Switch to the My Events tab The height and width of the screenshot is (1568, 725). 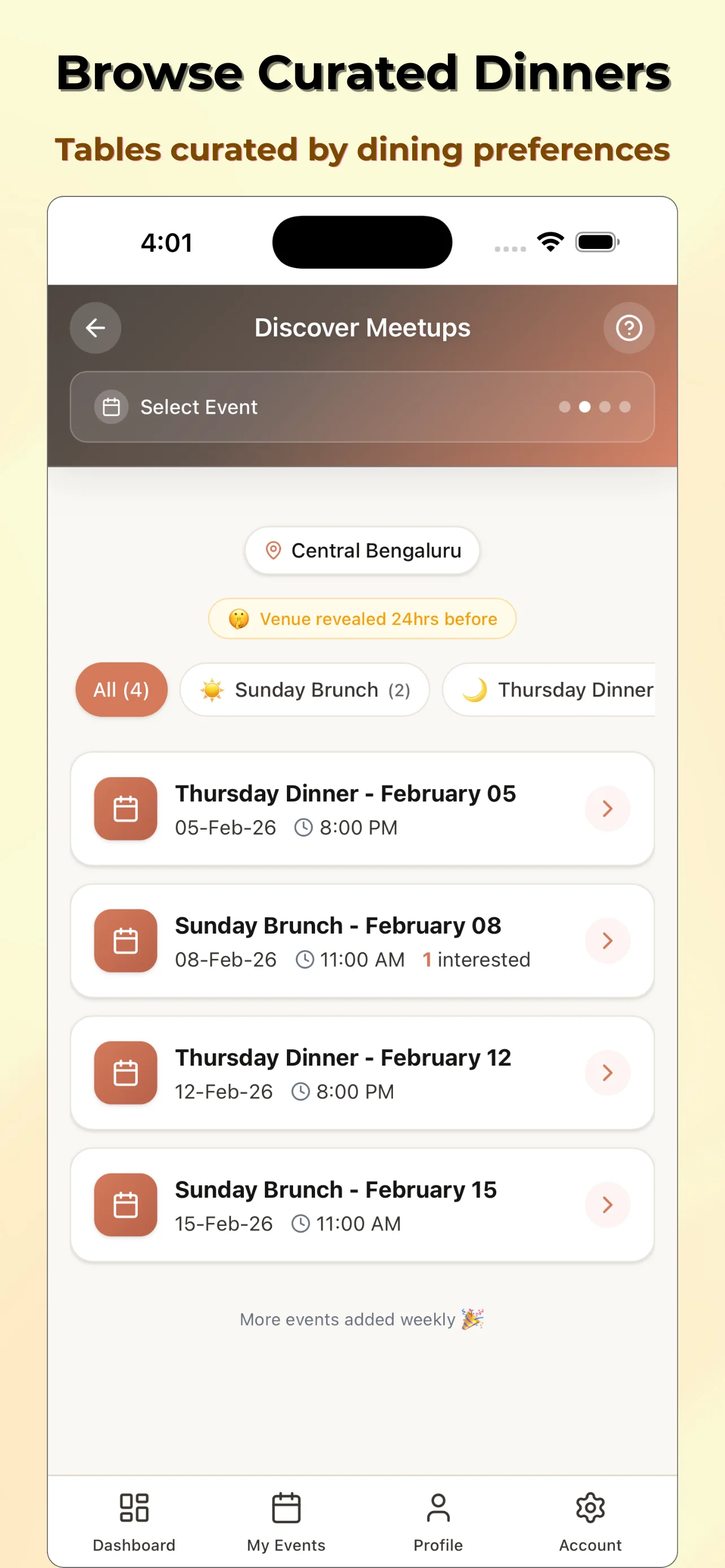pyautogui.click(x=285, y=1522)
